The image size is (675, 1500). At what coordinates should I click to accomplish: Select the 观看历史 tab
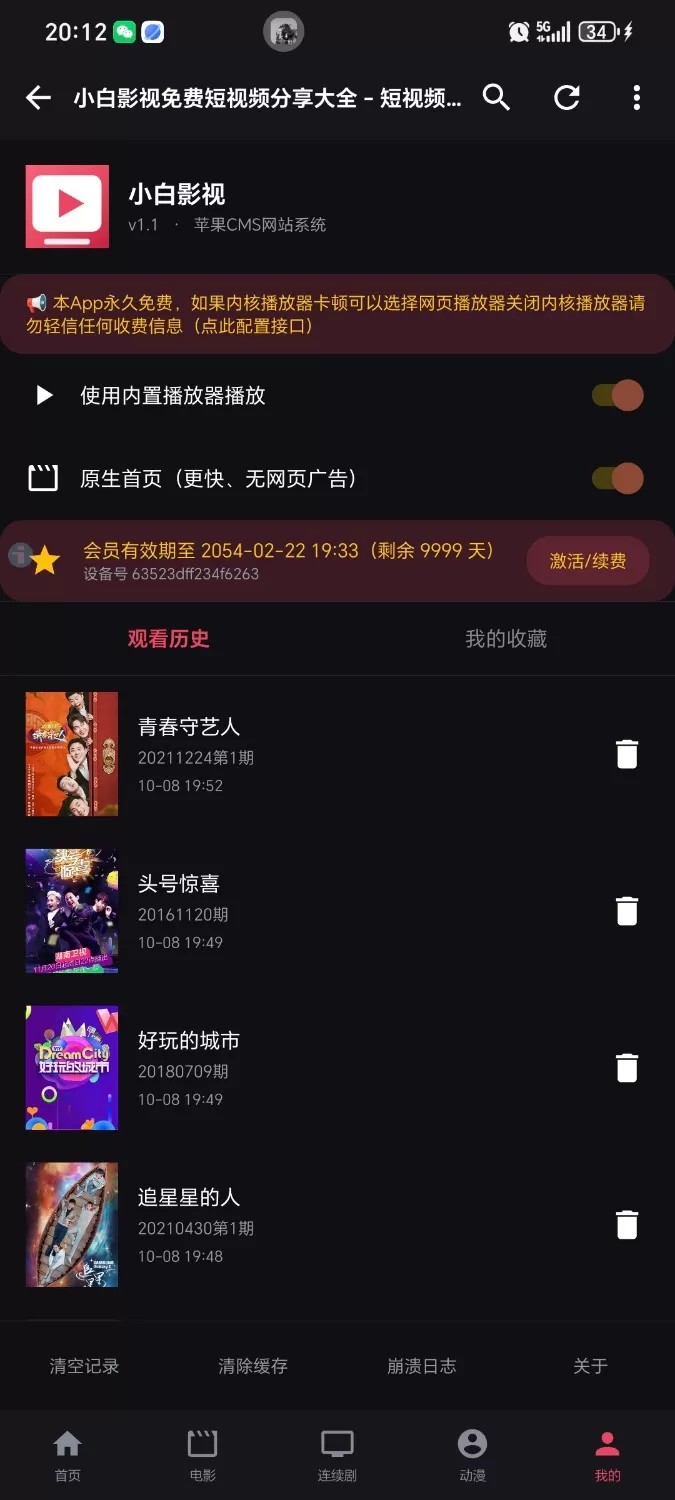168,639
